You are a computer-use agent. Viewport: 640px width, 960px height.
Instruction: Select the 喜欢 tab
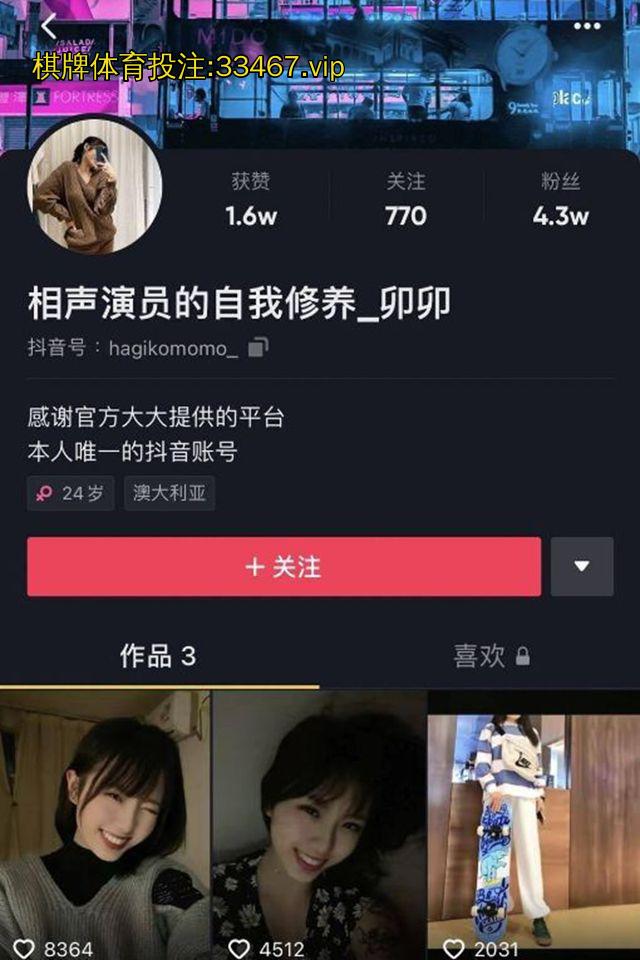[x=490, y=656]
